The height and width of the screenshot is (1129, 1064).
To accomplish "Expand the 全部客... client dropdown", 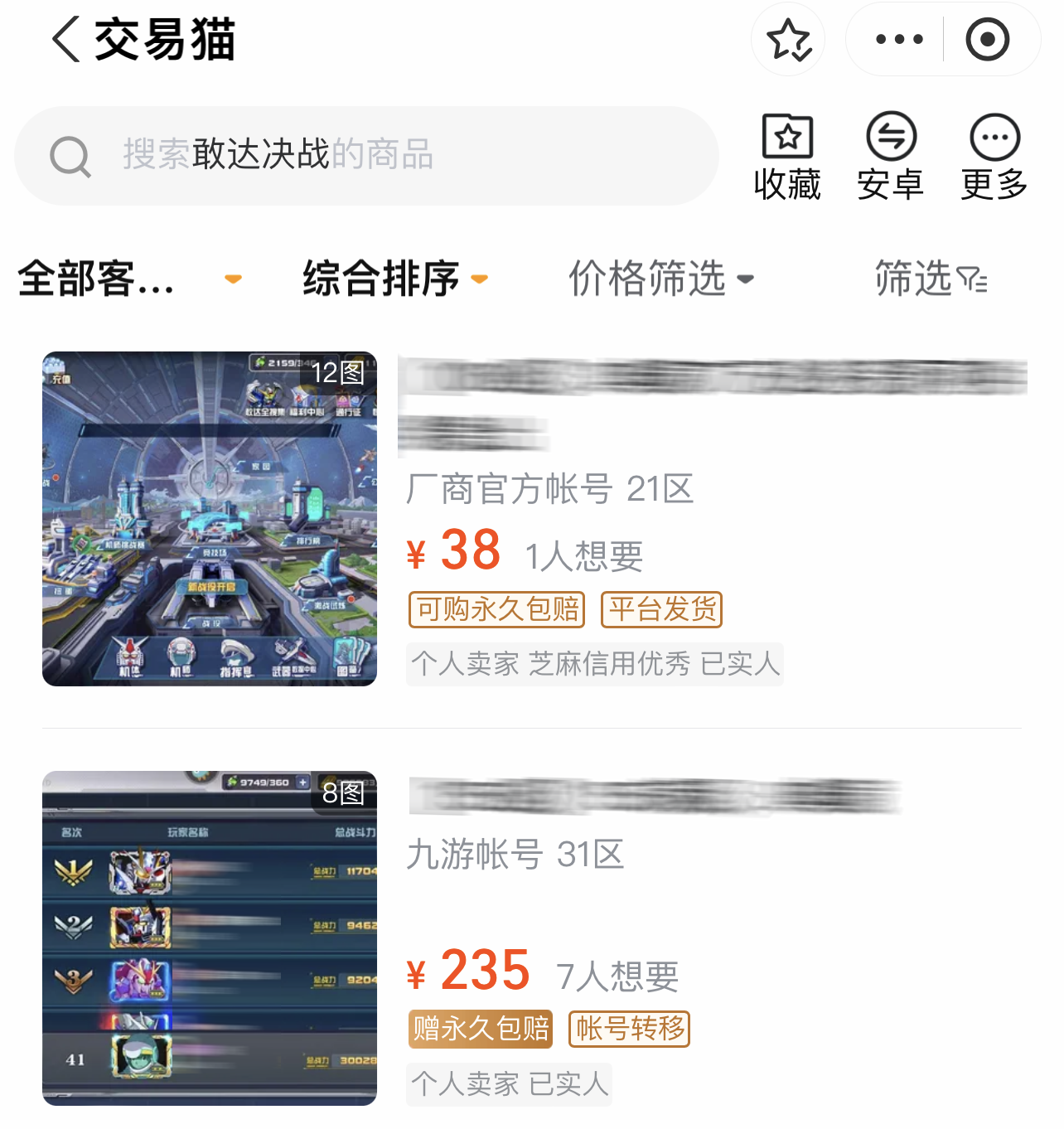I will 128,279.
